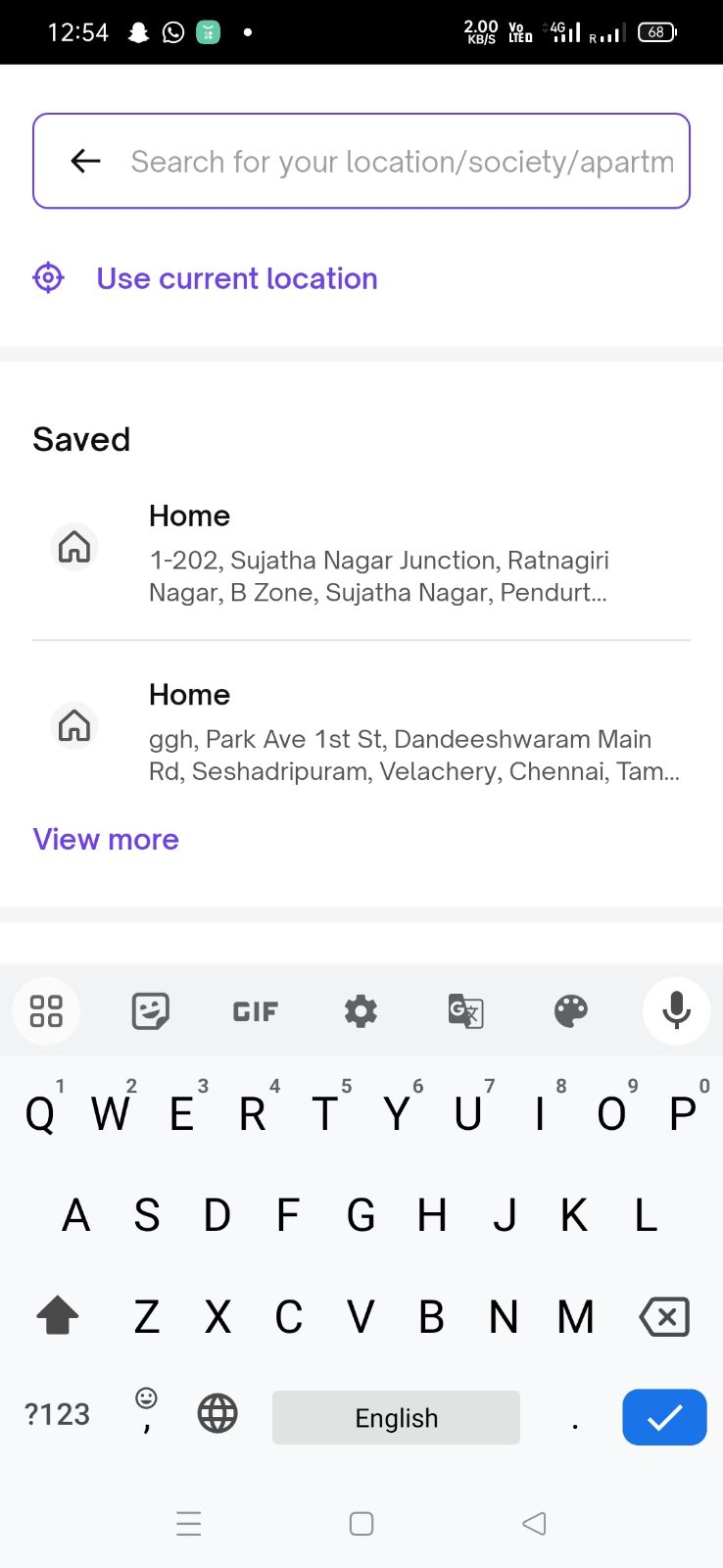Tap the keyboard backspace key
The width and height of the screenshot is (723, 1568).
point(664,1316)
